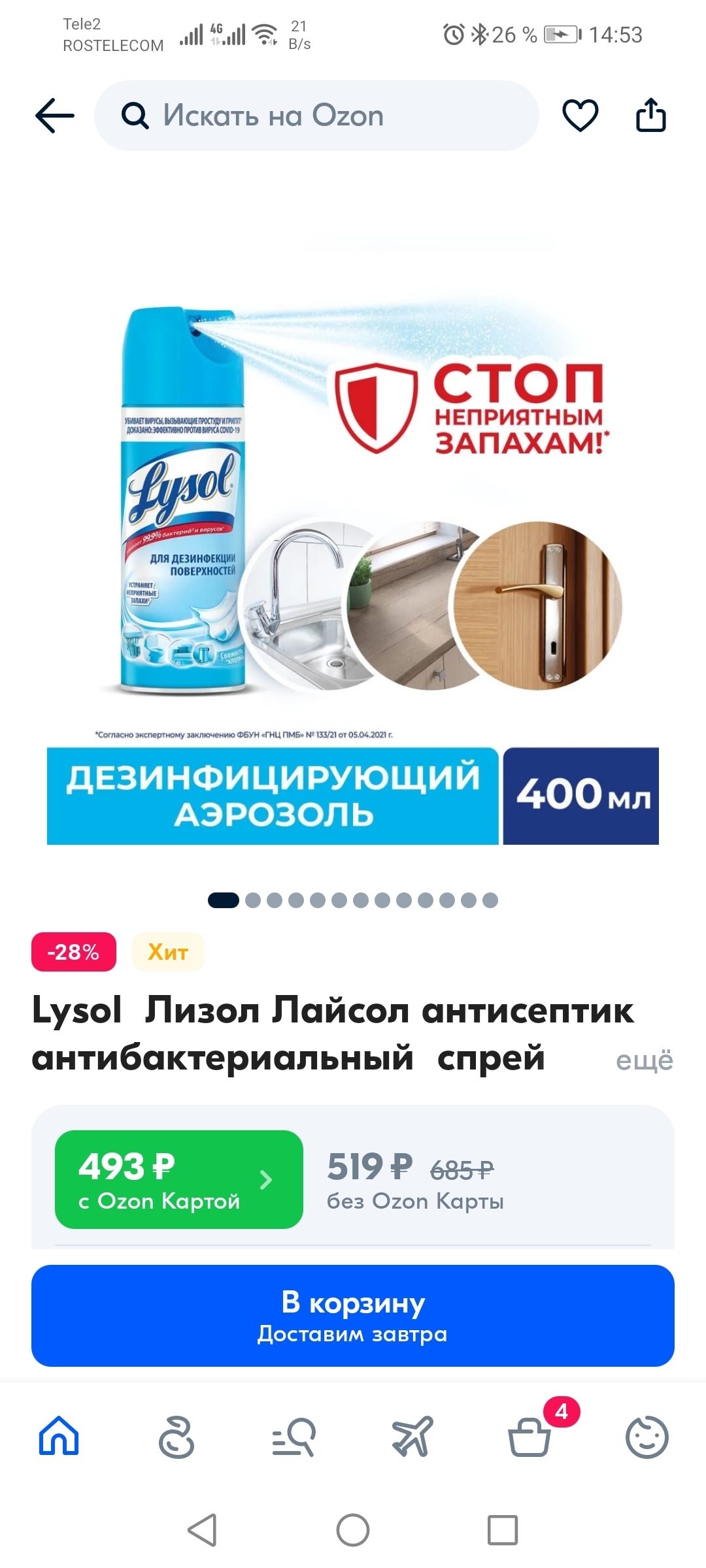This screenshot has width=706, height=1568.
Task: Switch to the travel airplane tab
Action: (x=412, y=1437)
